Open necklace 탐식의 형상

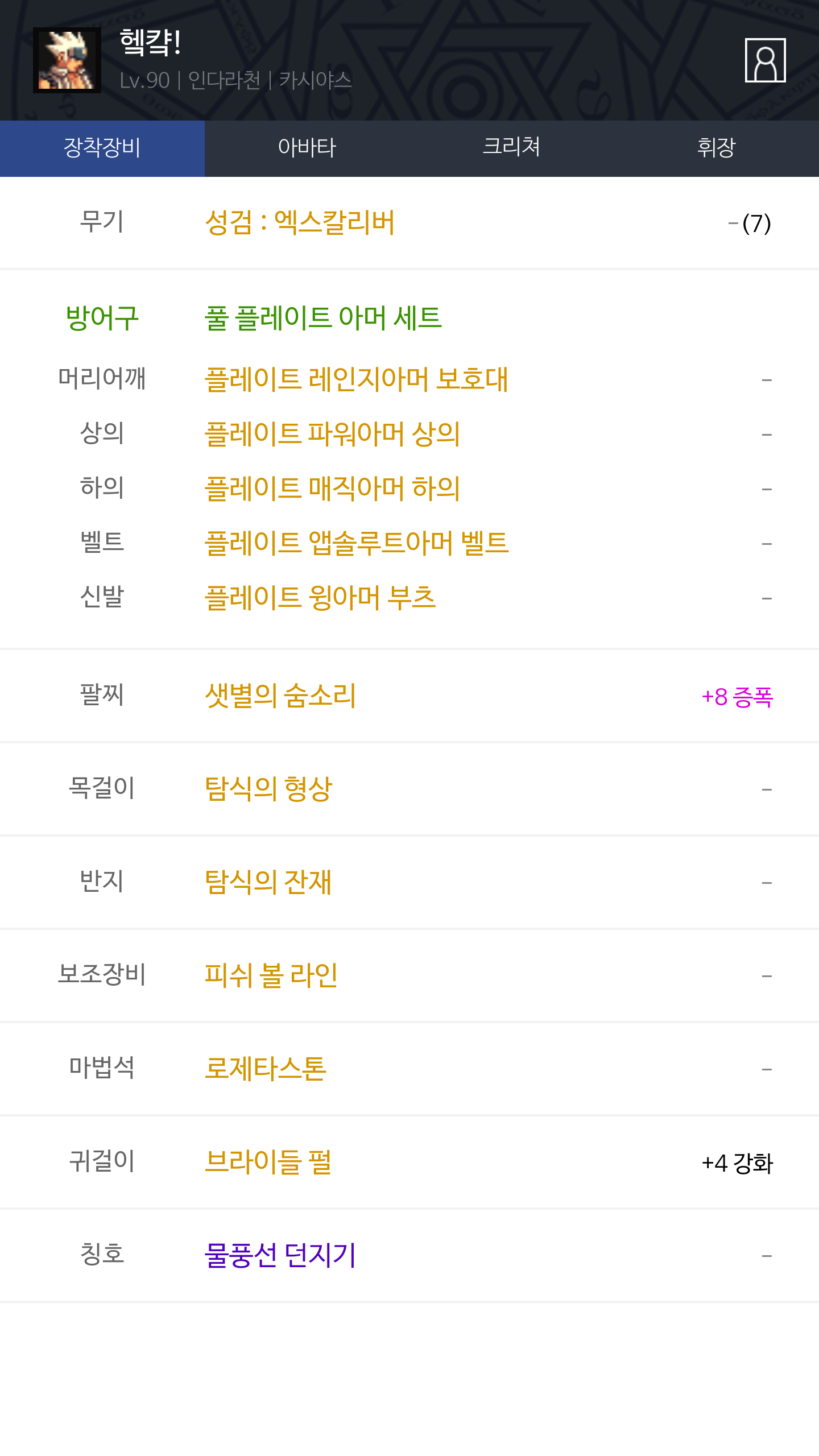(x=268, y=789)
